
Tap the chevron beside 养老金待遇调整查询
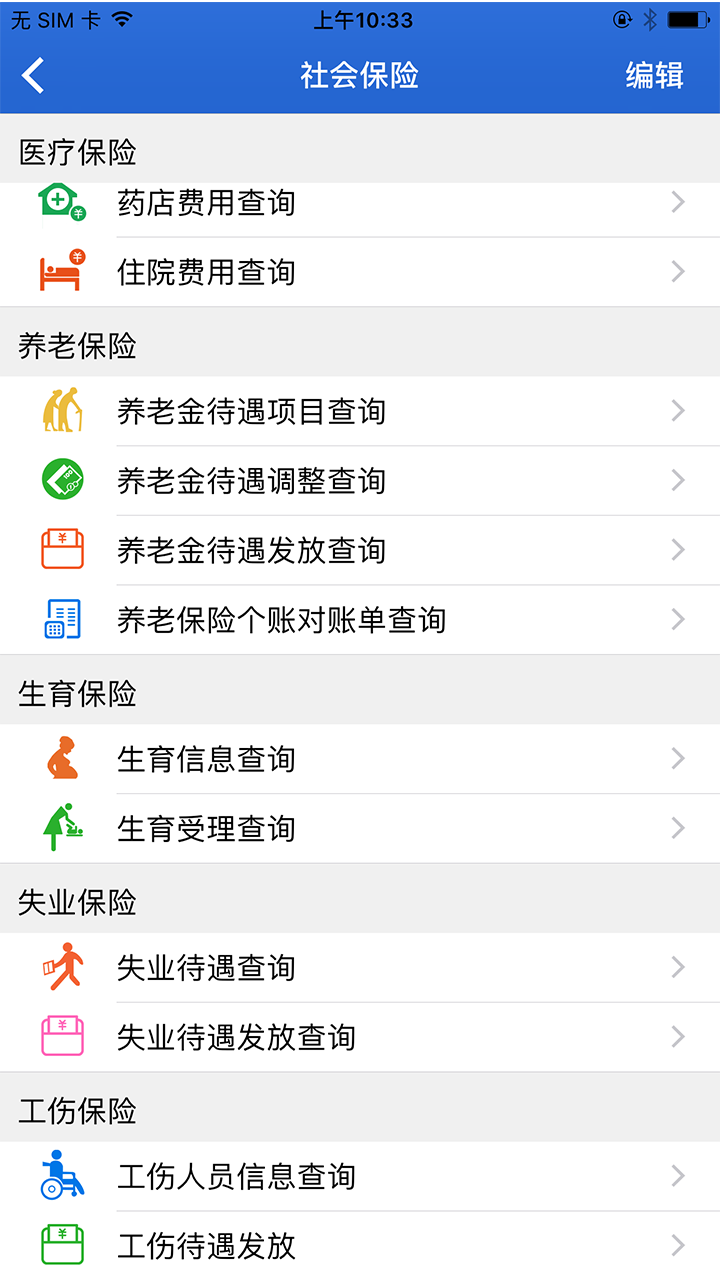pos(678,480)
